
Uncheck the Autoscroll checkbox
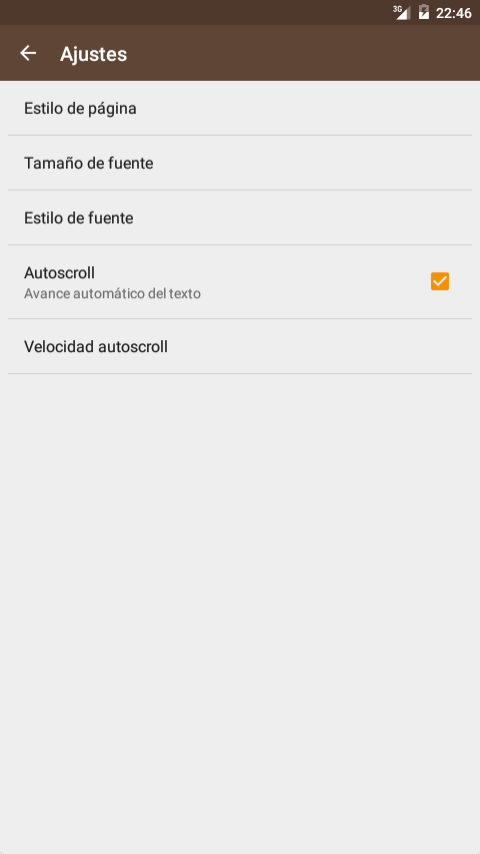pyautogui.click(x=440, y=281)
